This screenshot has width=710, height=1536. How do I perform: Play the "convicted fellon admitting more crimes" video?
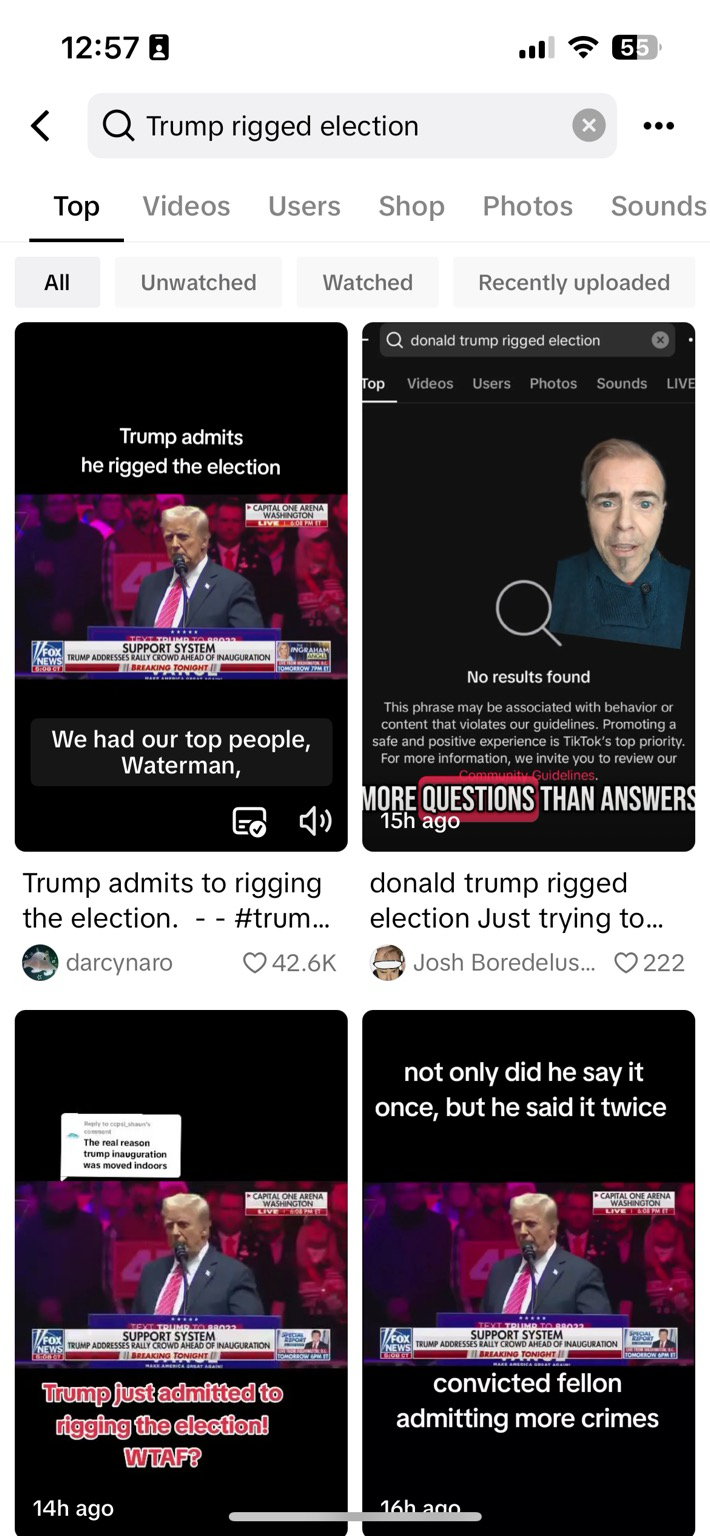tap(528, 1270)
